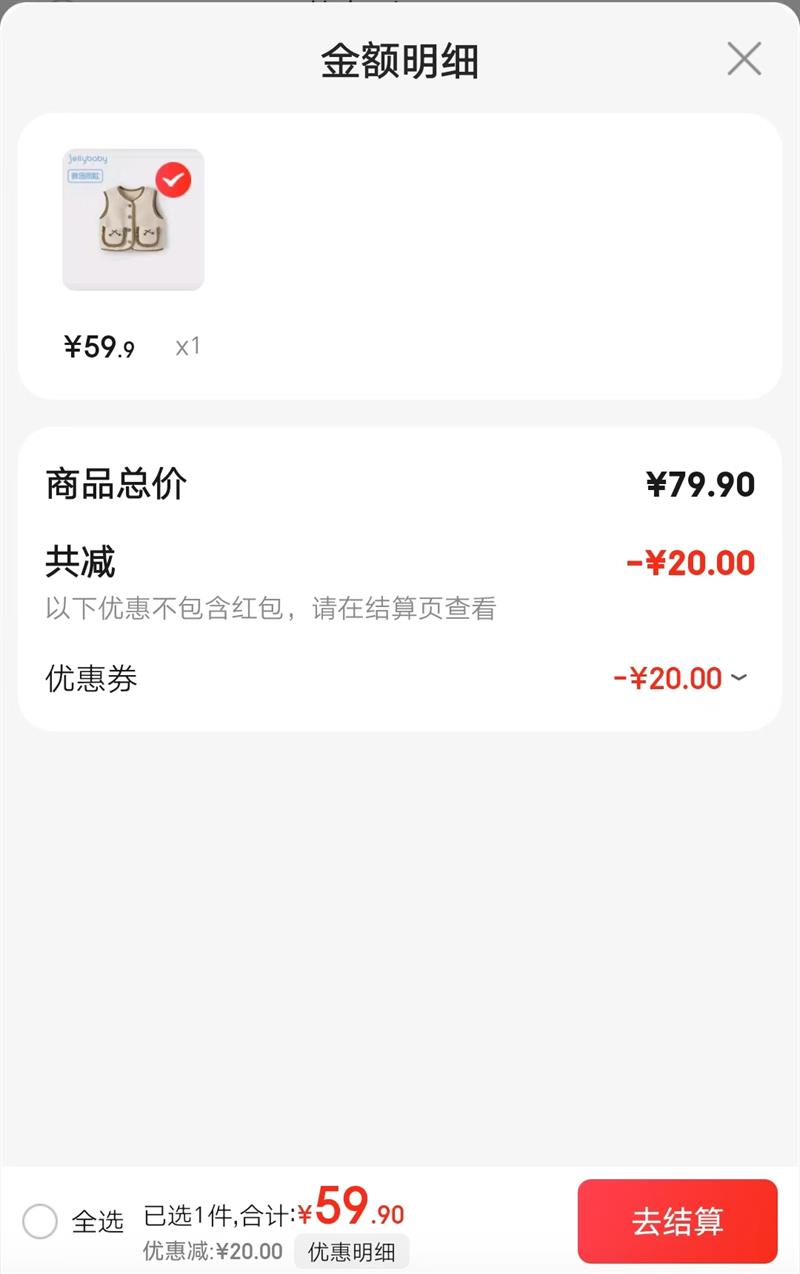Screen dimensions: 800x1274
Task: Tap the red ¥59.90 grand total amount
Action: pos(352,1212)
